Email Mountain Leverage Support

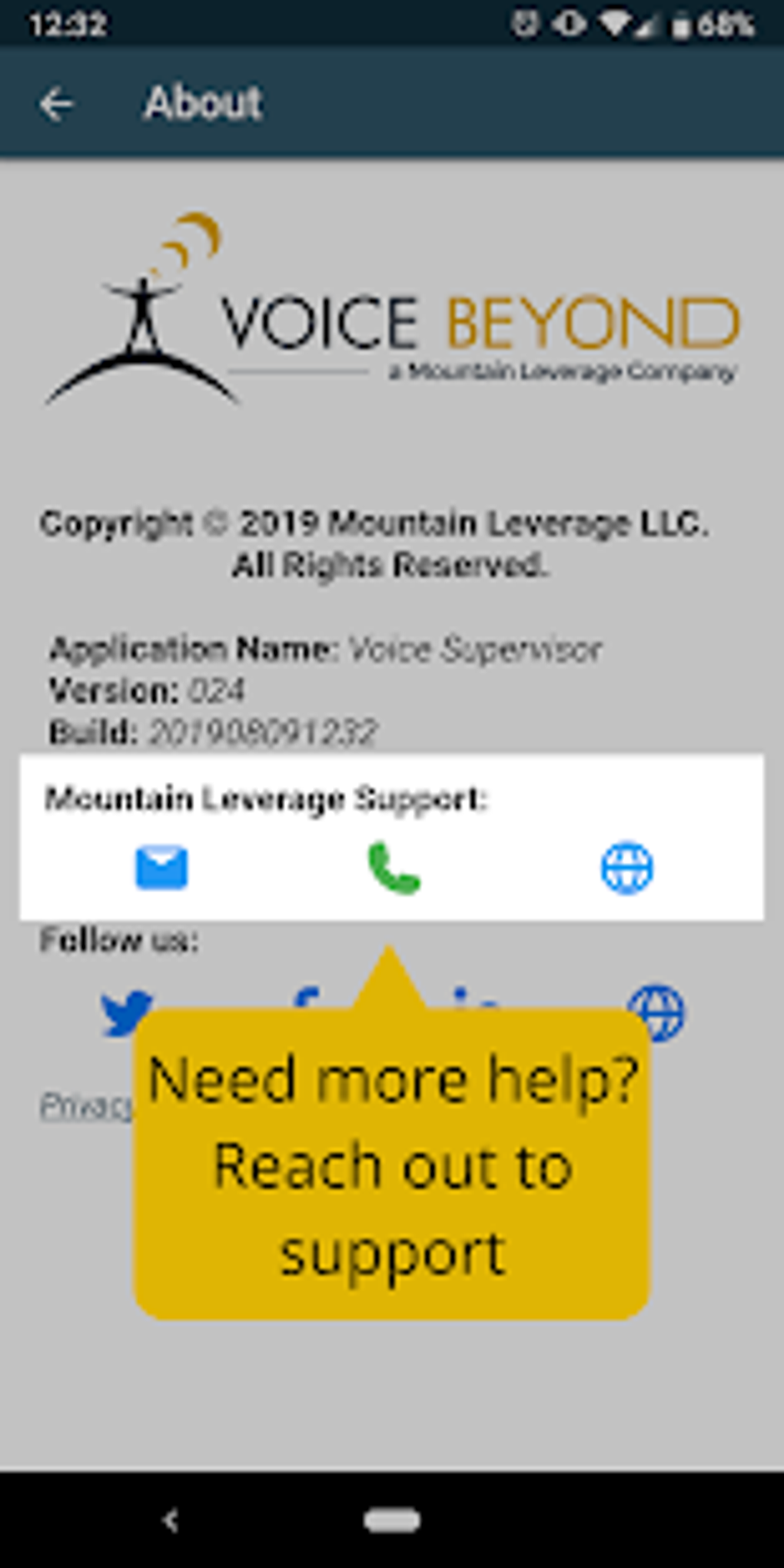161,867
